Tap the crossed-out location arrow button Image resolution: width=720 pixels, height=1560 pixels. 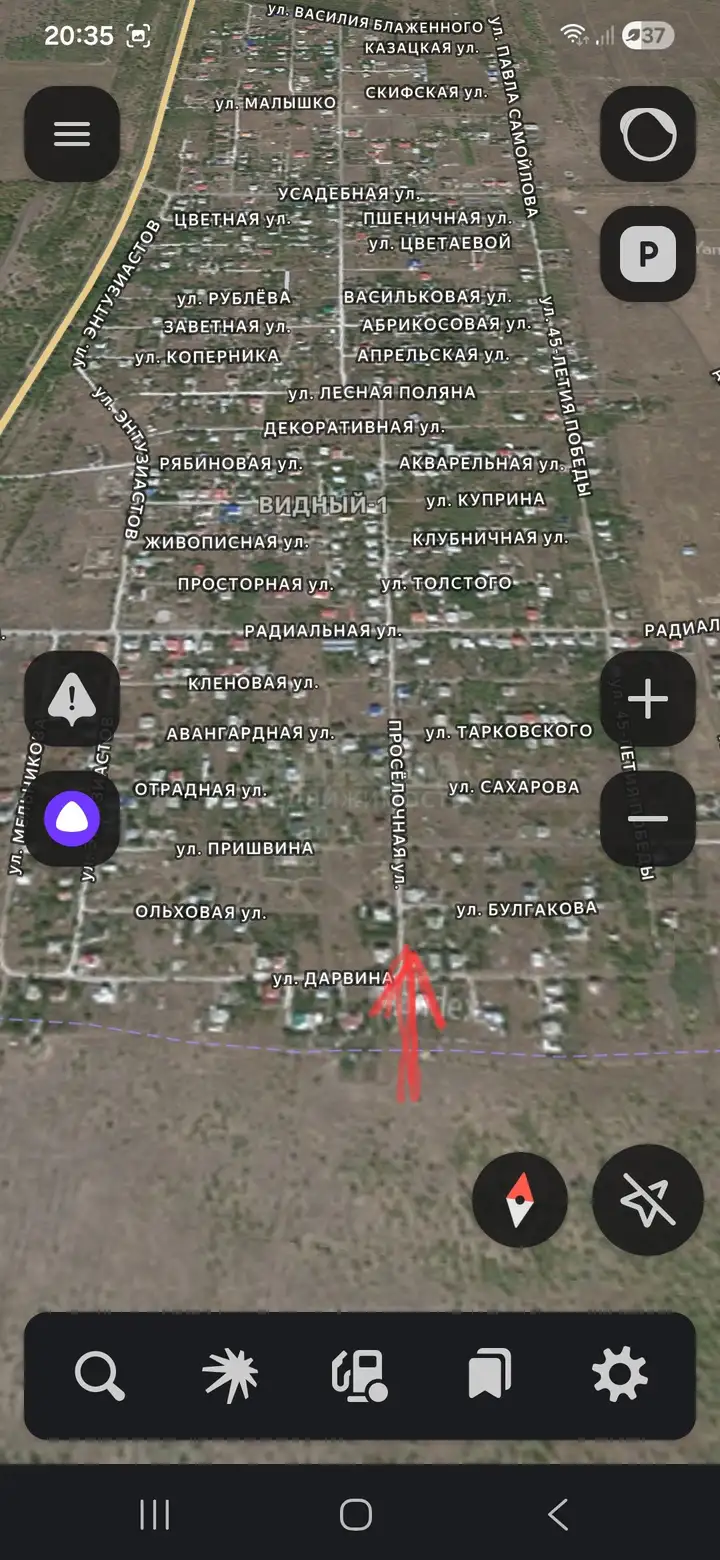click(x=648, y=1199)
